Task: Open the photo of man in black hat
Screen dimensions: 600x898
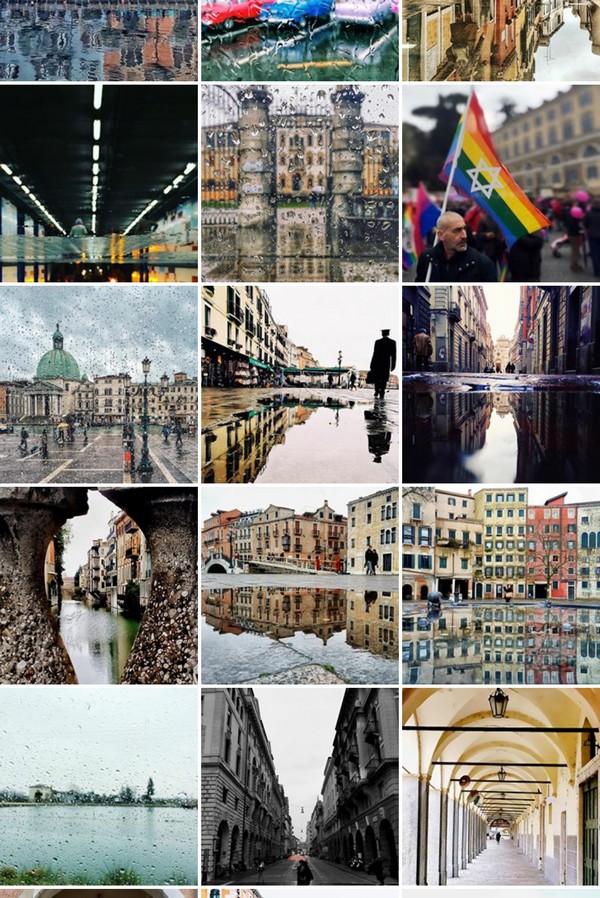Action: 299,384
